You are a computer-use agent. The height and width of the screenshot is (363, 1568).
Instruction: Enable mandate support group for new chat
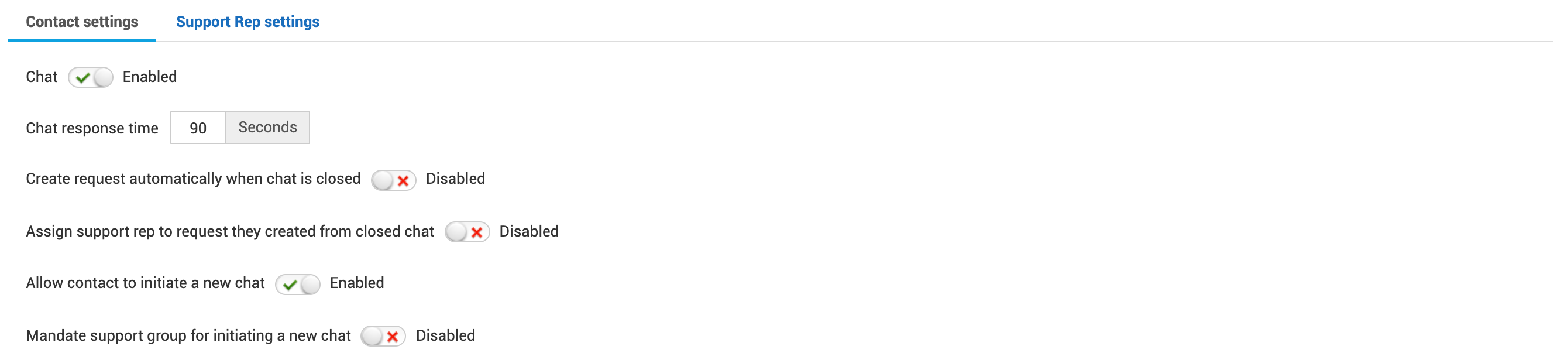tap(383, 336)
